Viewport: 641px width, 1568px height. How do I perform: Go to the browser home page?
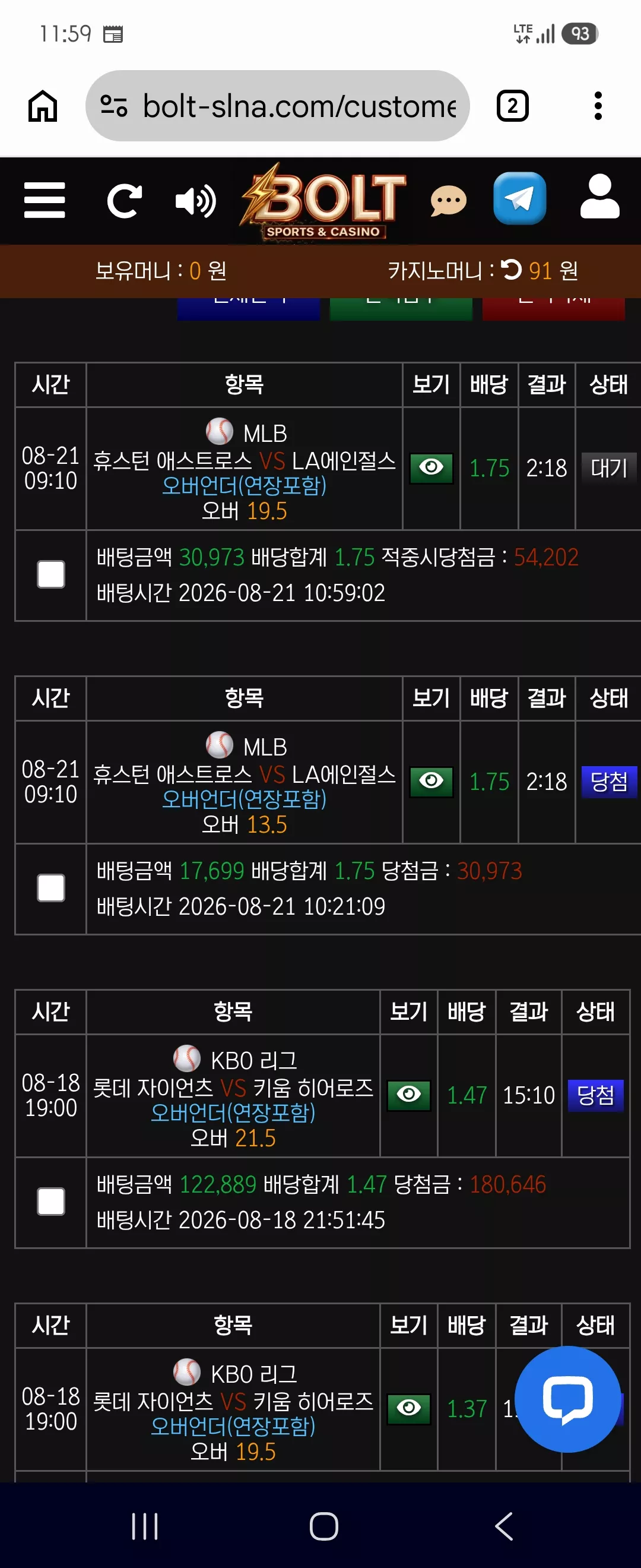[x=43, y=106]
